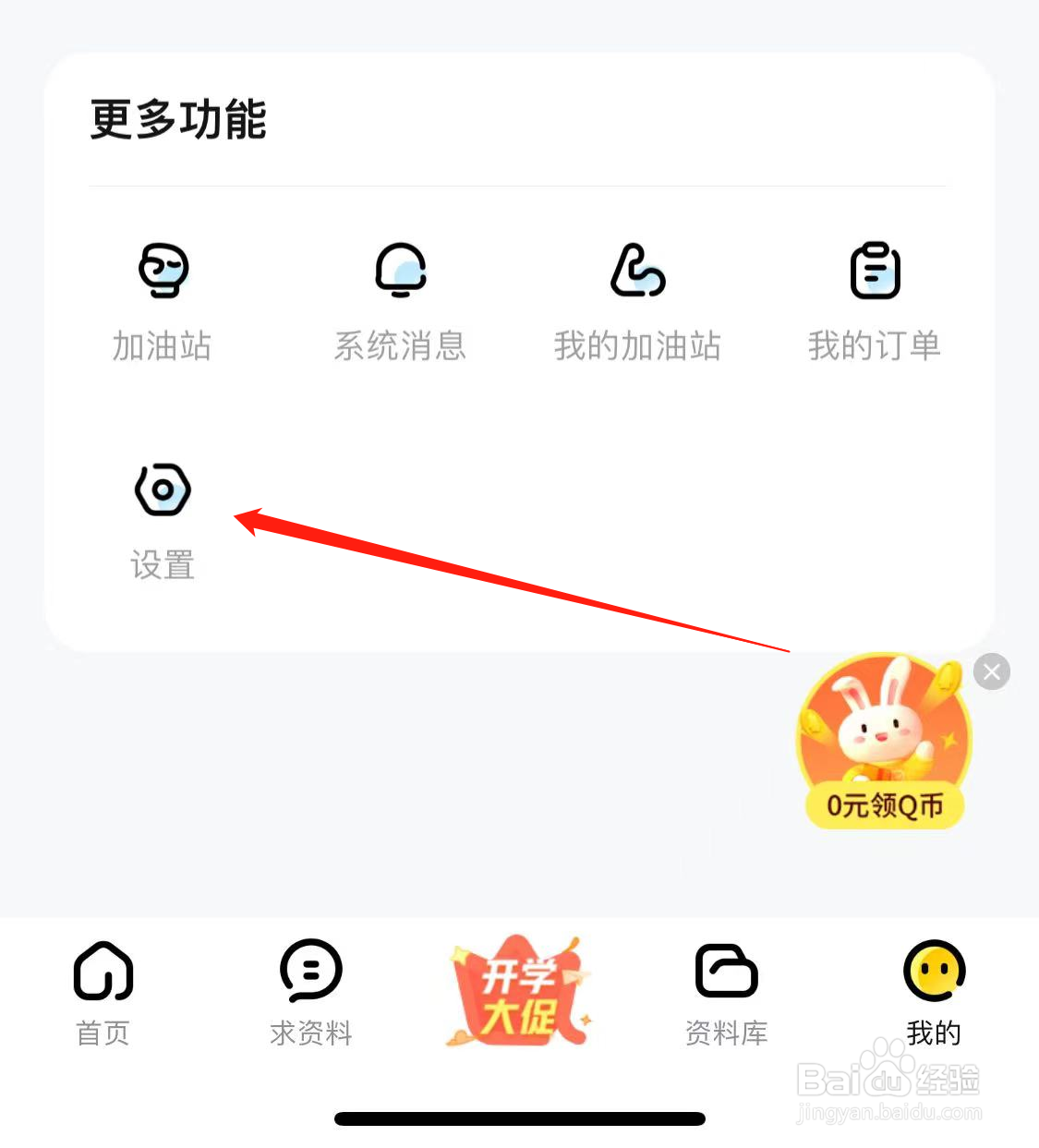Open the 加油站 feature icon
The width and height of the screenshot is (1039, 1148).
point(163,271)
